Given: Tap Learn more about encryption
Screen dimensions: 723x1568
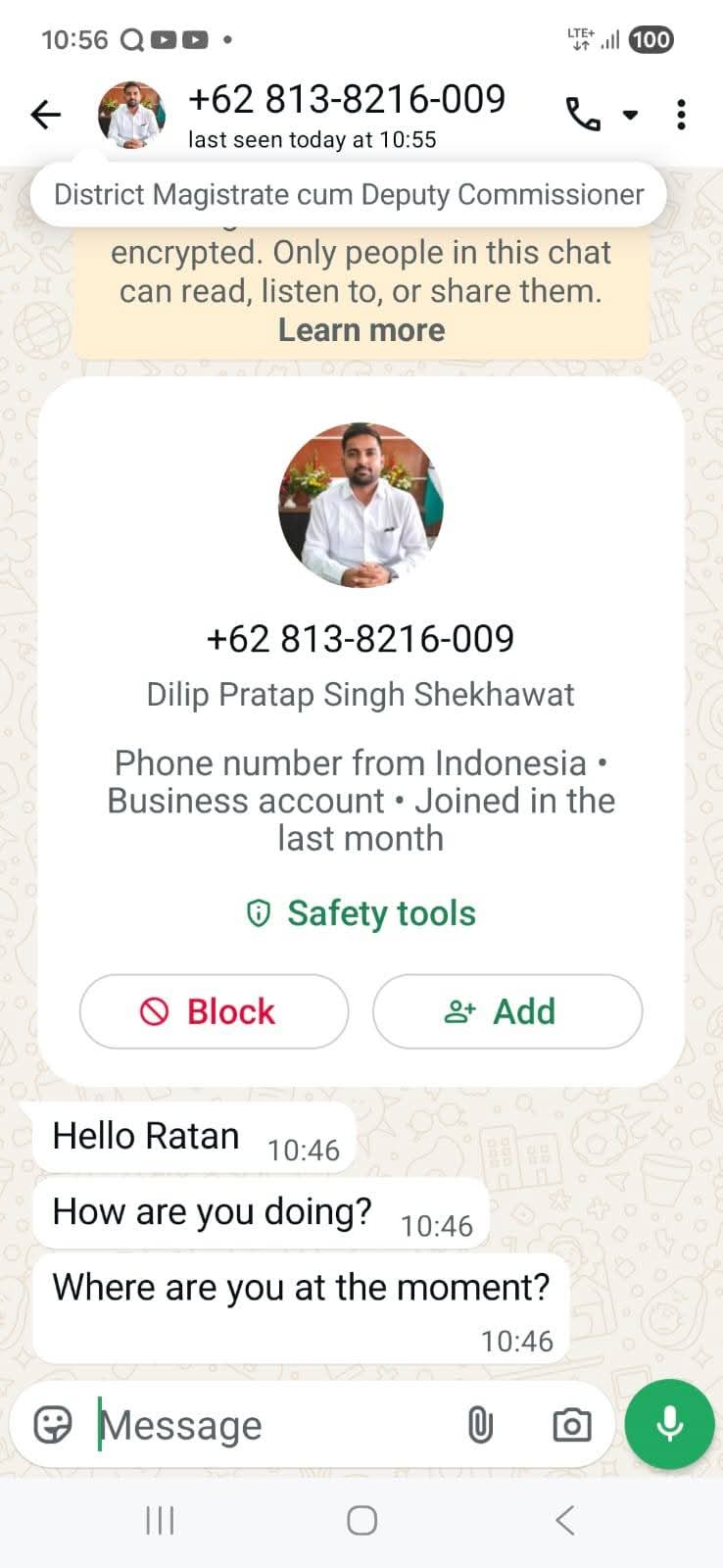Looking at the screenshot, I should (361, 330).
